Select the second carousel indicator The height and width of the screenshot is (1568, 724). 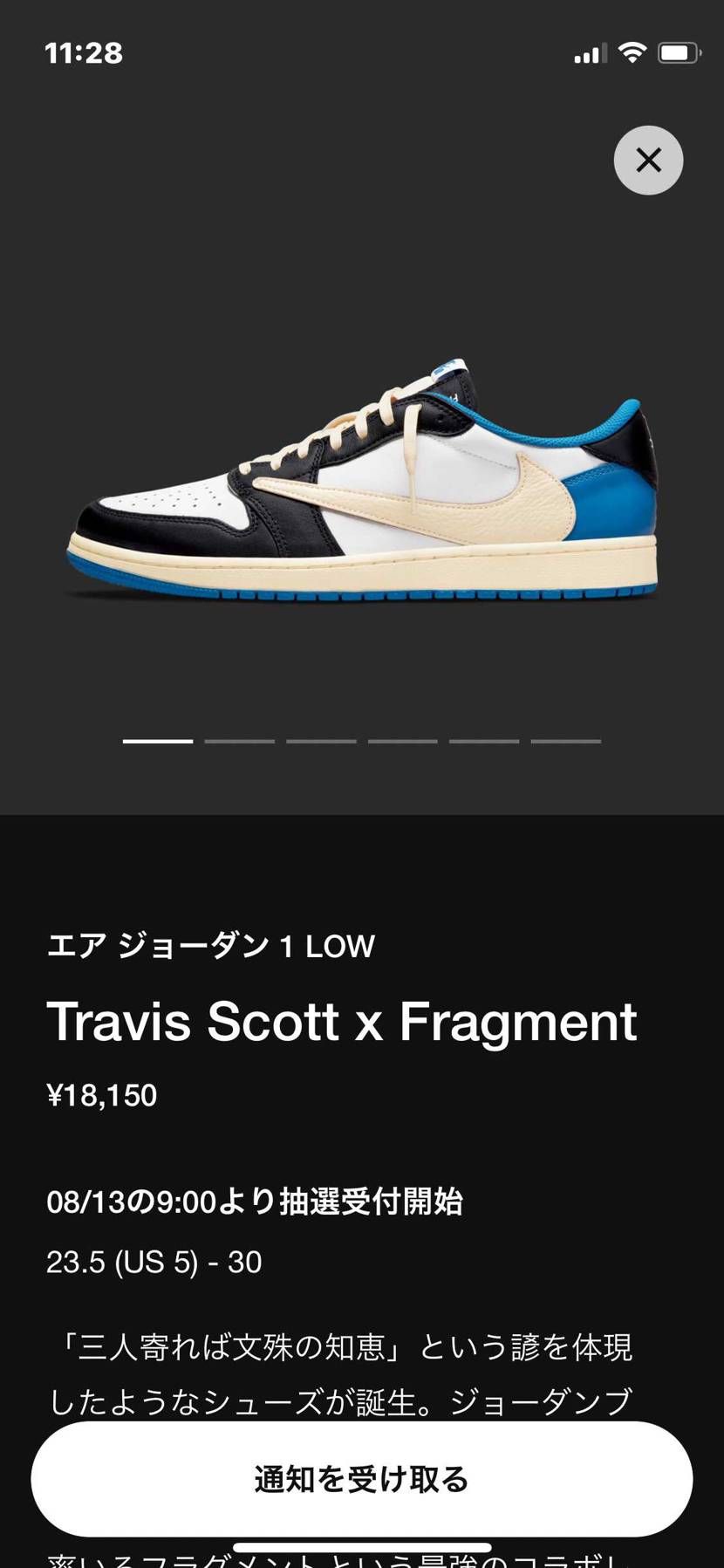pos(240,741)
